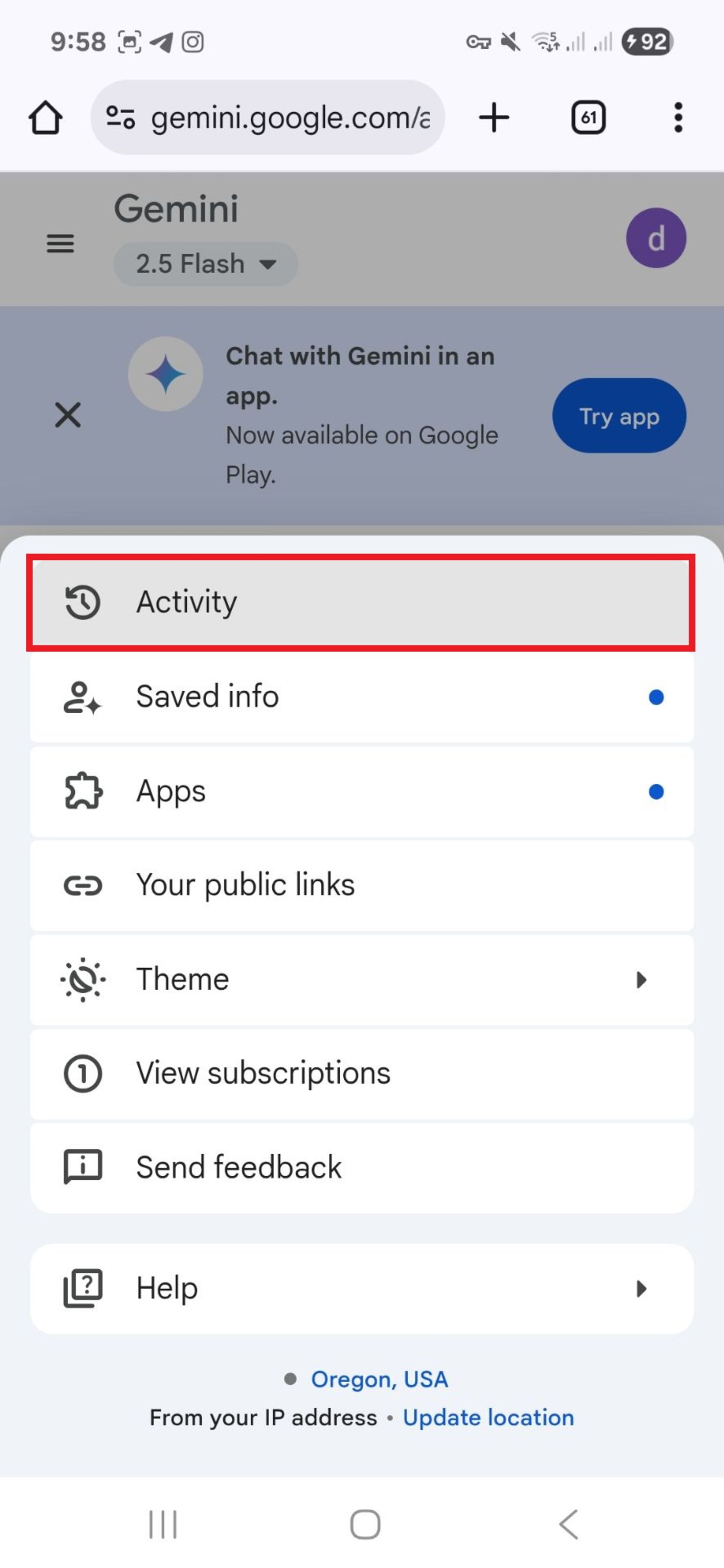
Task: Open the Oregon, USA location link
Action: point(379,1379)
